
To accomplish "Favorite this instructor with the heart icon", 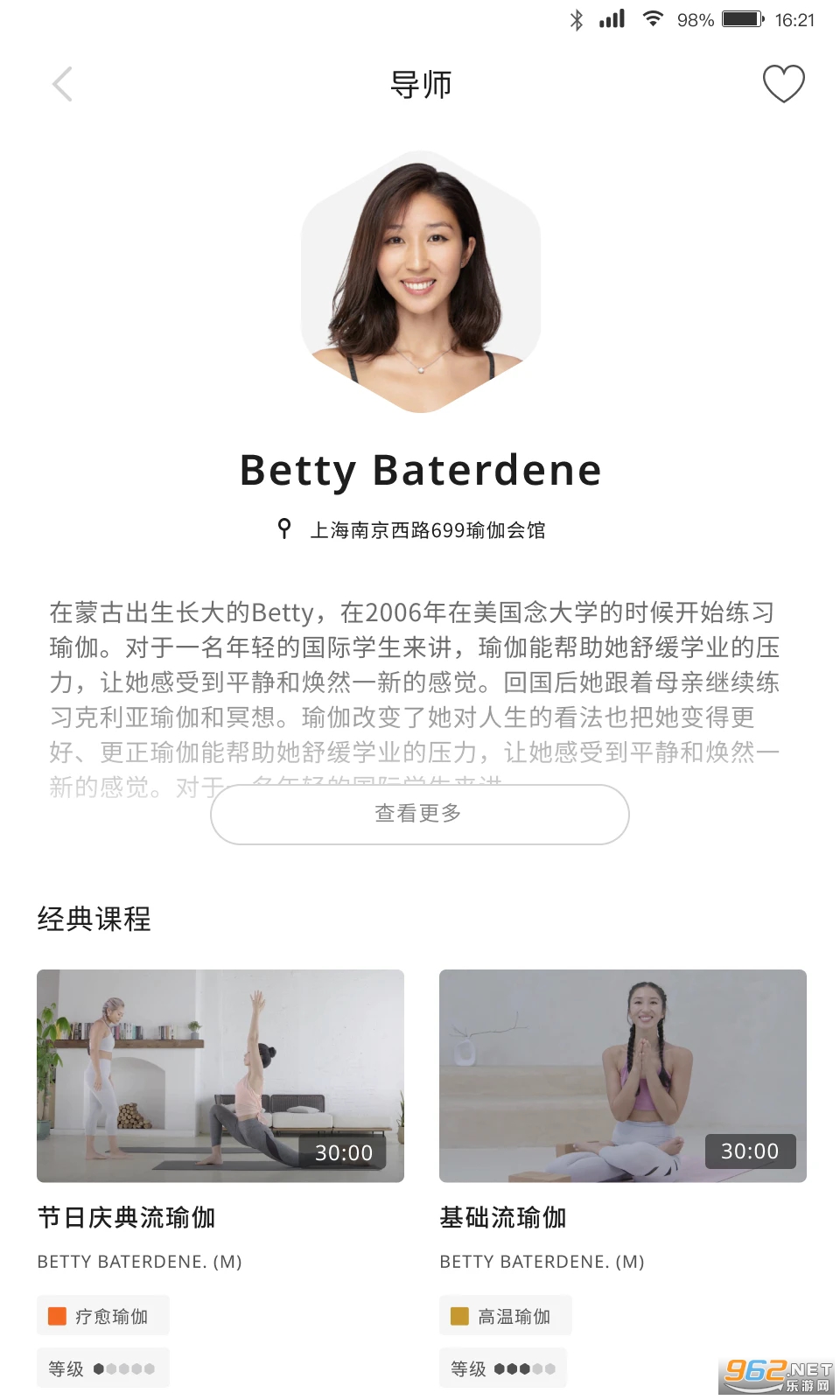I will (x=783, y=84).
